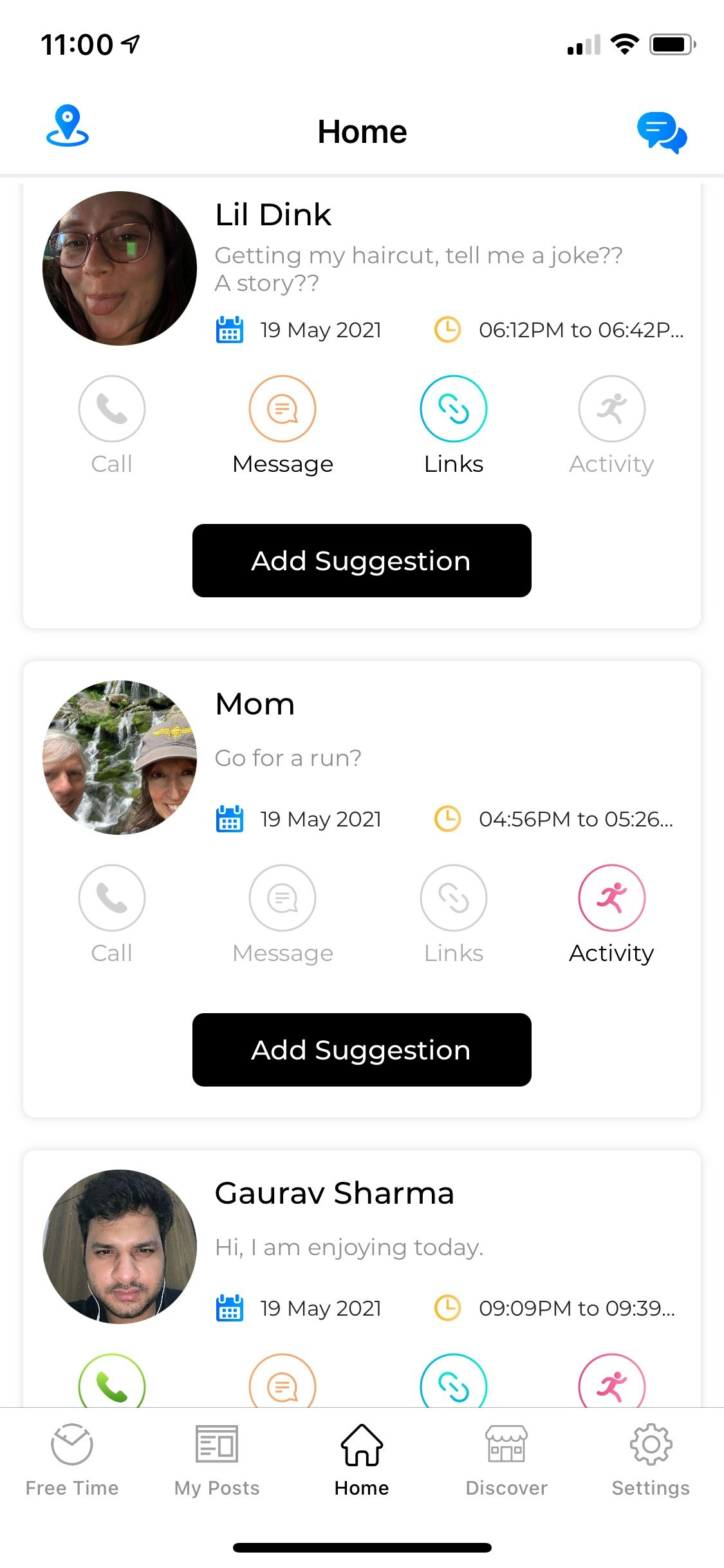Viewport: 724px width, 1568px height.
Task: Enable Call for Mom
Action: click(x=111, y=897)
